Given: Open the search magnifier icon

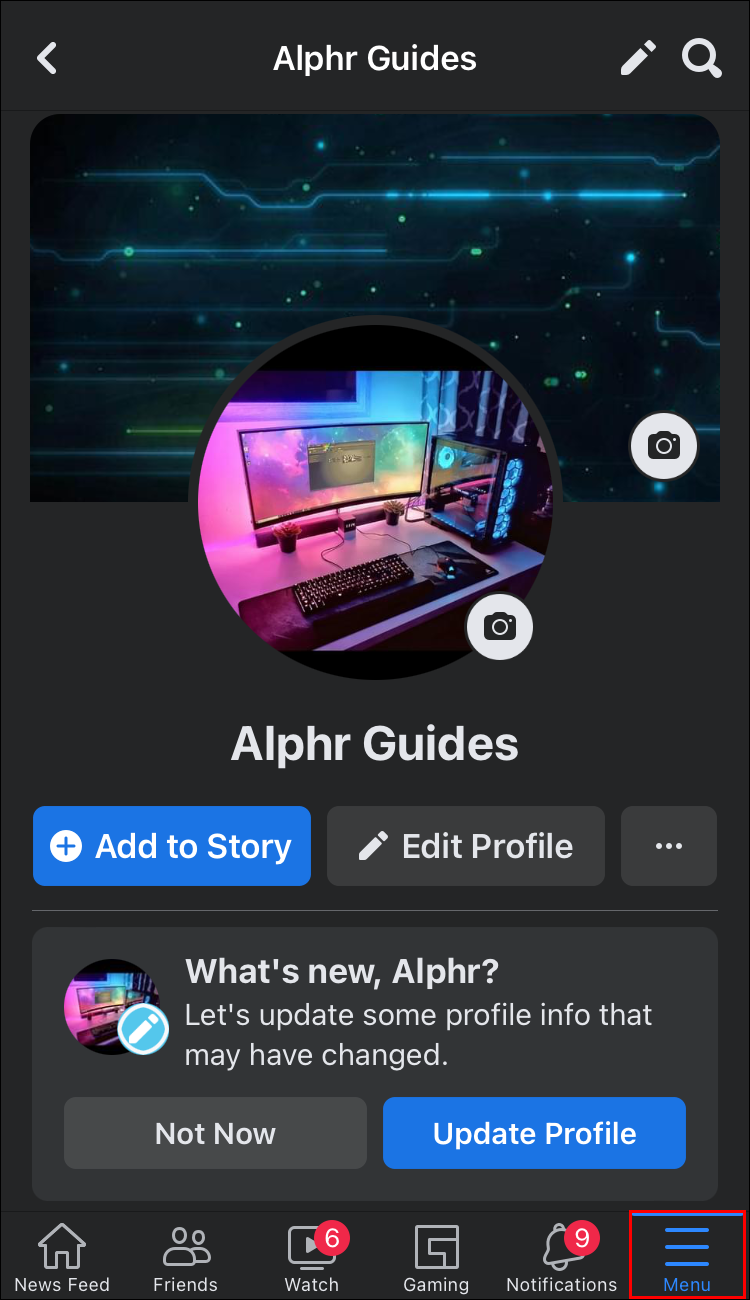Looking at the screenshot, I should pyautogui.click(x=702, y=58).
